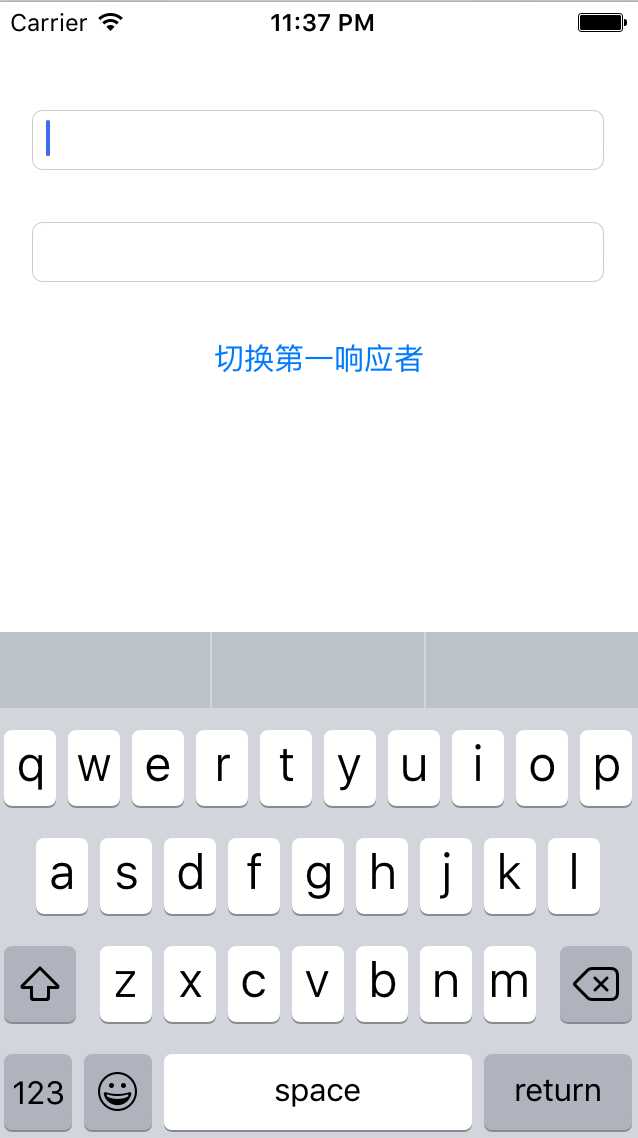The width and height of the screenshot is (638, 1138).
Task: Tap the first text field with cursor
Action: 318,140
